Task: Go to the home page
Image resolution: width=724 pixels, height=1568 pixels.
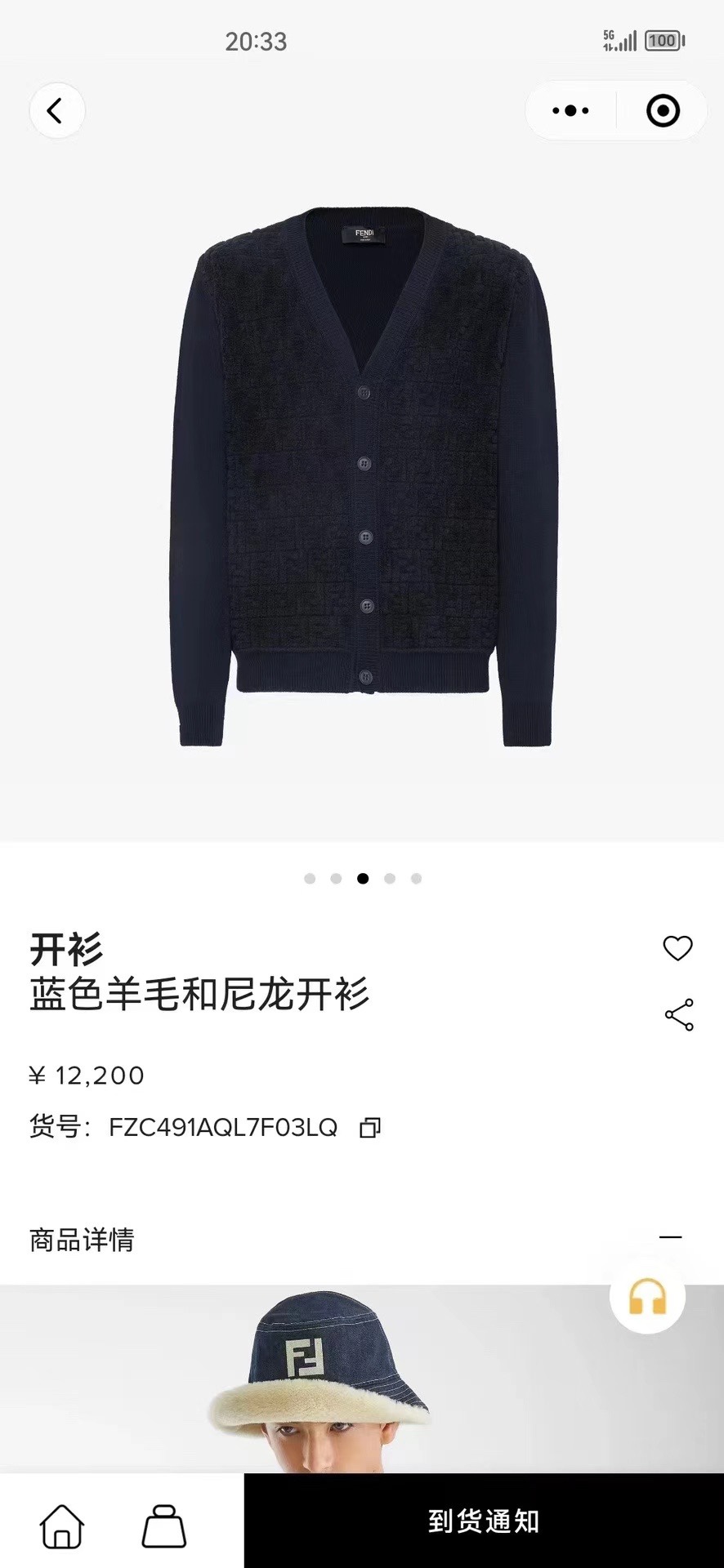Action: (x=62, y=1524)
